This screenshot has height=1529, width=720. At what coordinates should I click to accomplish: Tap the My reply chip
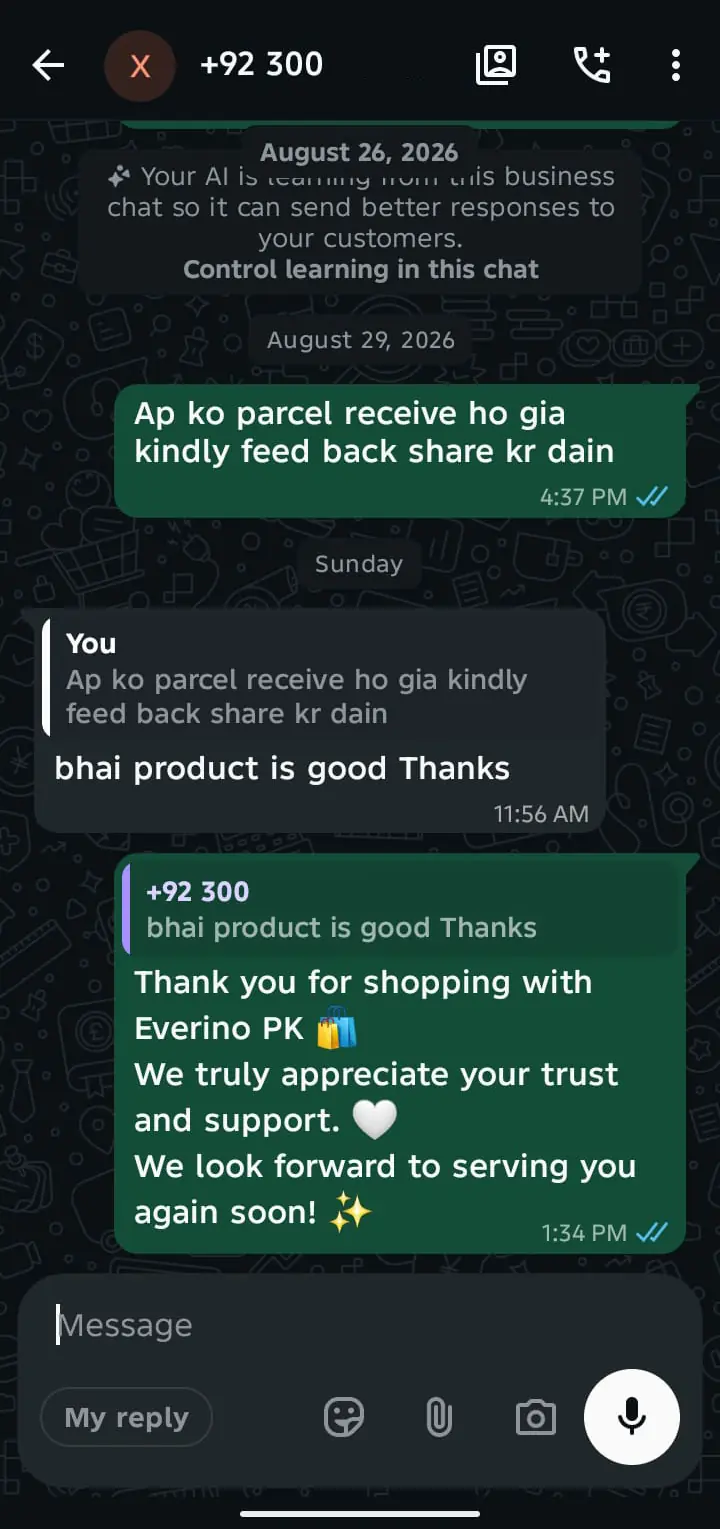(x=126, y=1417)
